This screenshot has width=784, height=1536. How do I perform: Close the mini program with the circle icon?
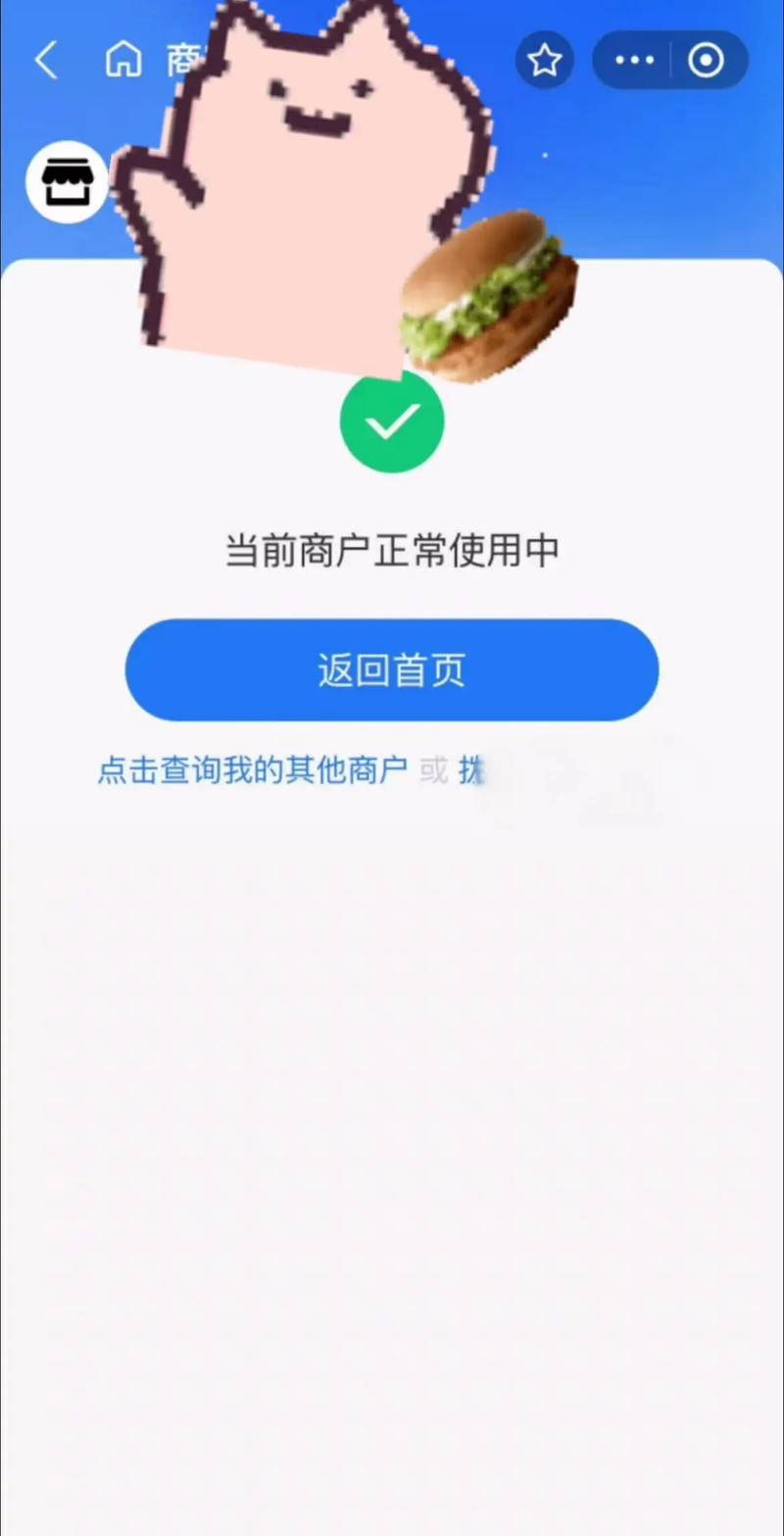[707, 61]
